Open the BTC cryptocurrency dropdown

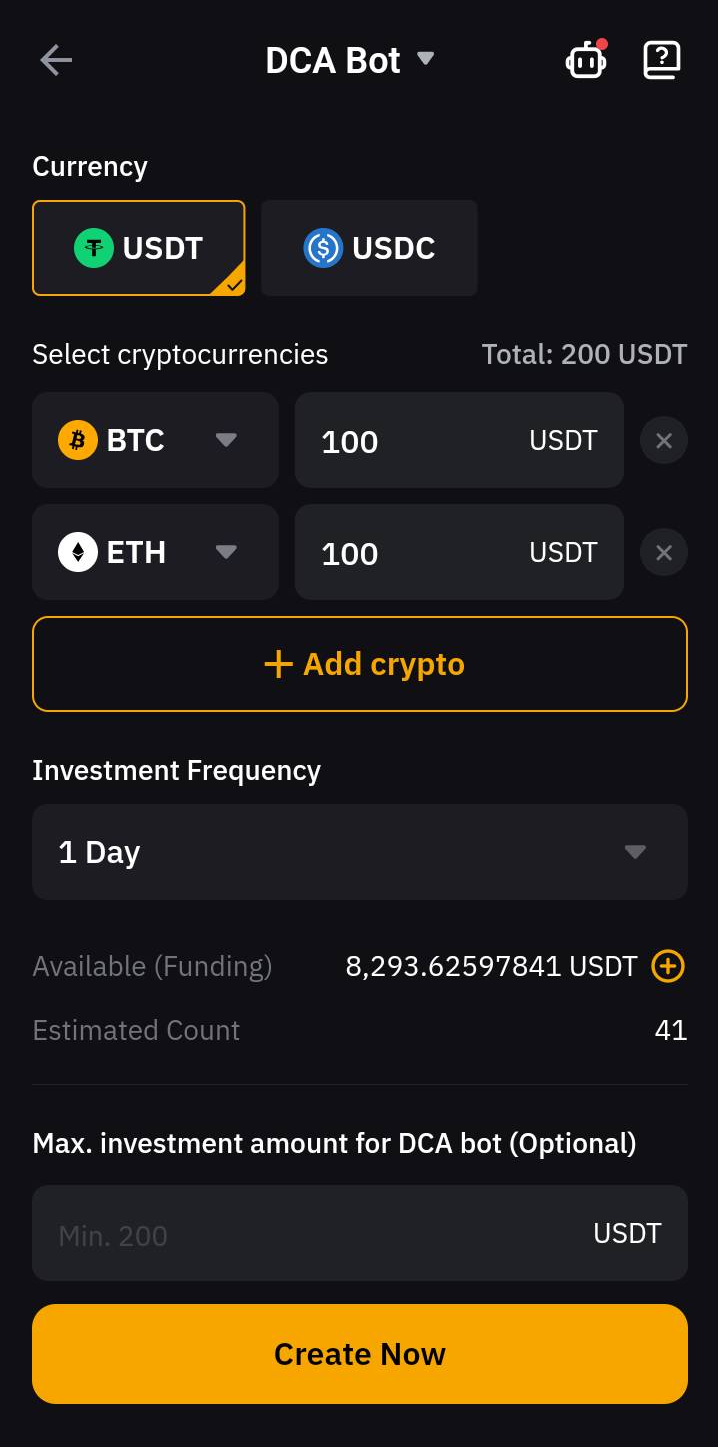pos(155,440)
